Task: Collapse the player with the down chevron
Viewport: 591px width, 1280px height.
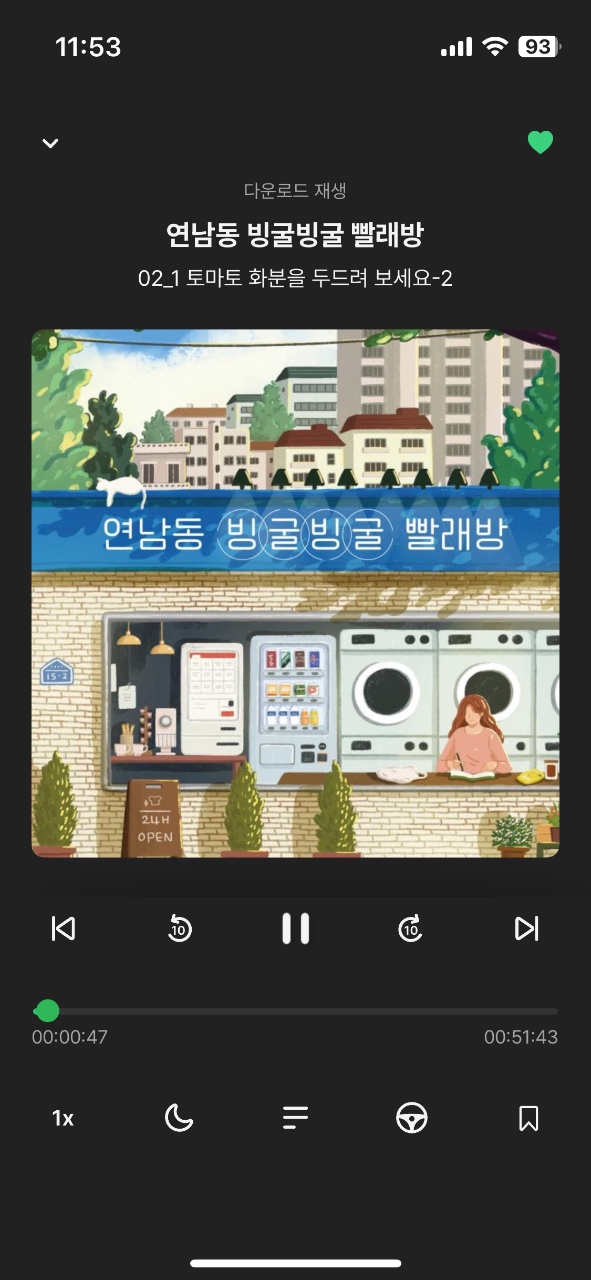Action: coord(50,143)
